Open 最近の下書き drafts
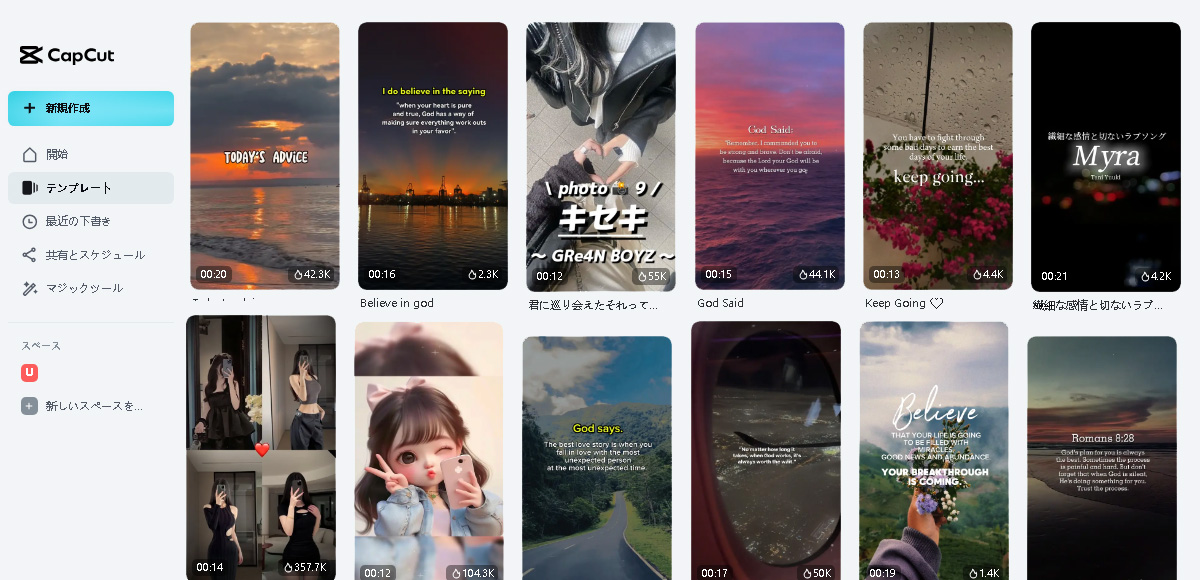This screenshot has width=1200, height=580. (x=78, y=221)
